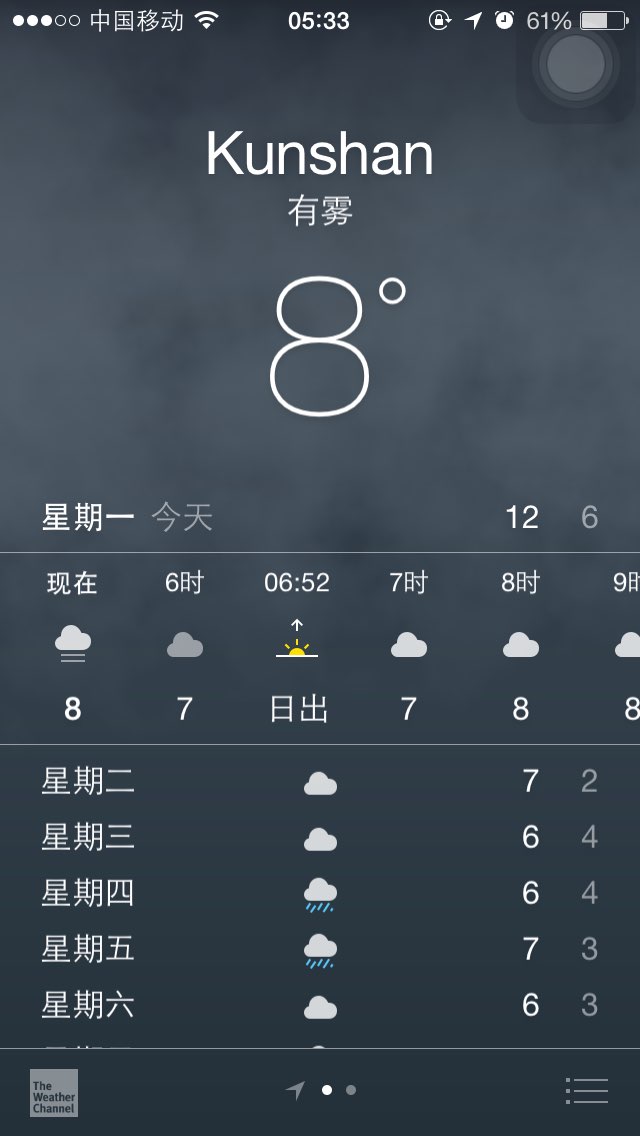The image size is (640, 1136).
Task: Select the second page indicator dot
Action: [351, 1090]
